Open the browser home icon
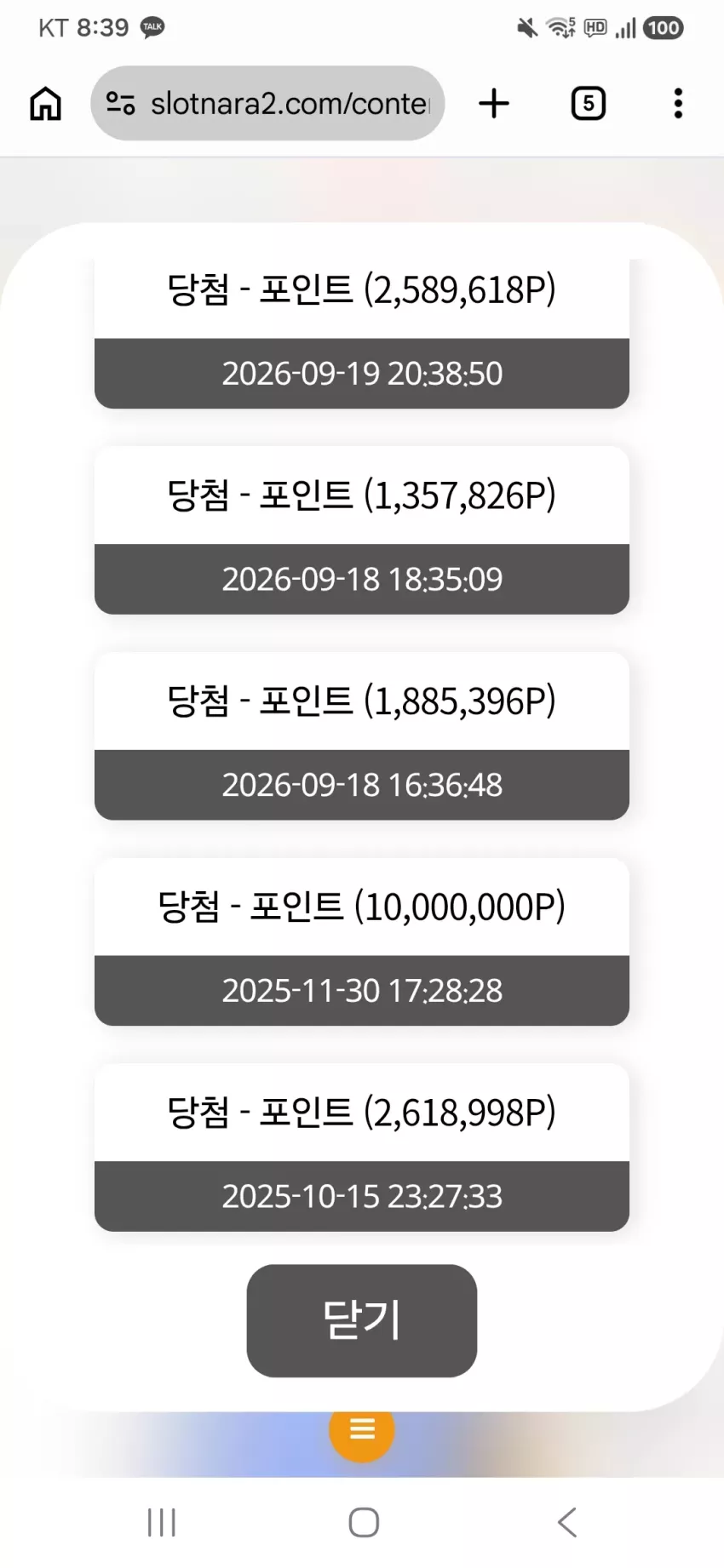The height and width of the screenshot is (1568, 724). 46,104
